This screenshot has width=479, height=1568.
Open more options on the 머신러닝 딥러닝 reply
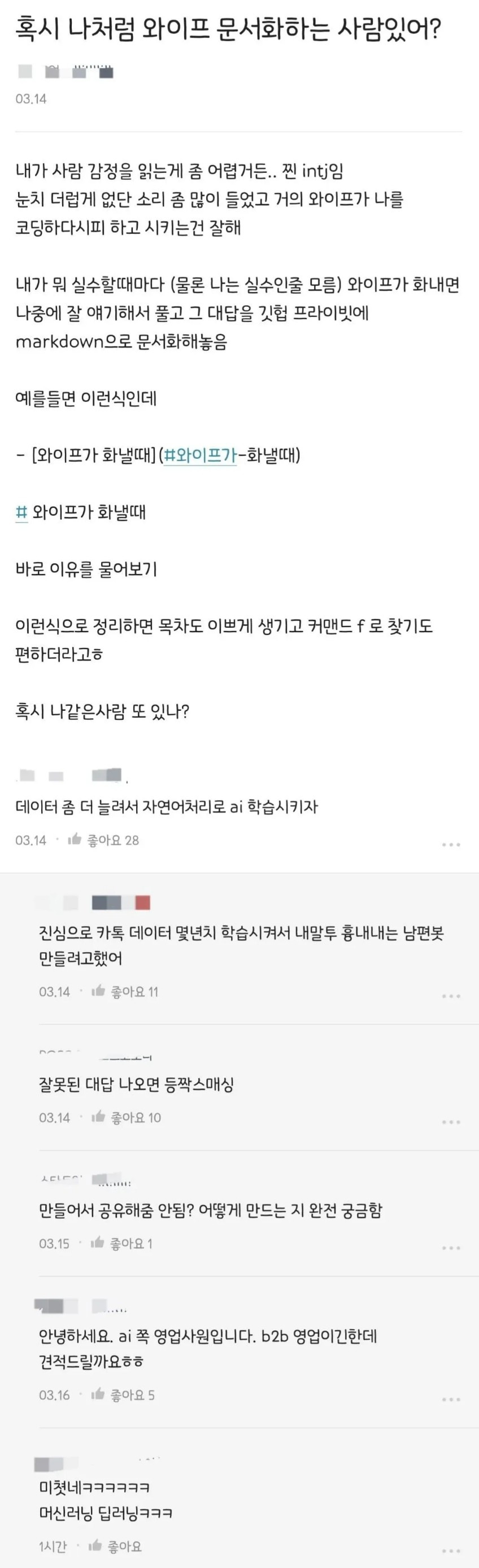pyautogui.click(x=451, y=1550)
